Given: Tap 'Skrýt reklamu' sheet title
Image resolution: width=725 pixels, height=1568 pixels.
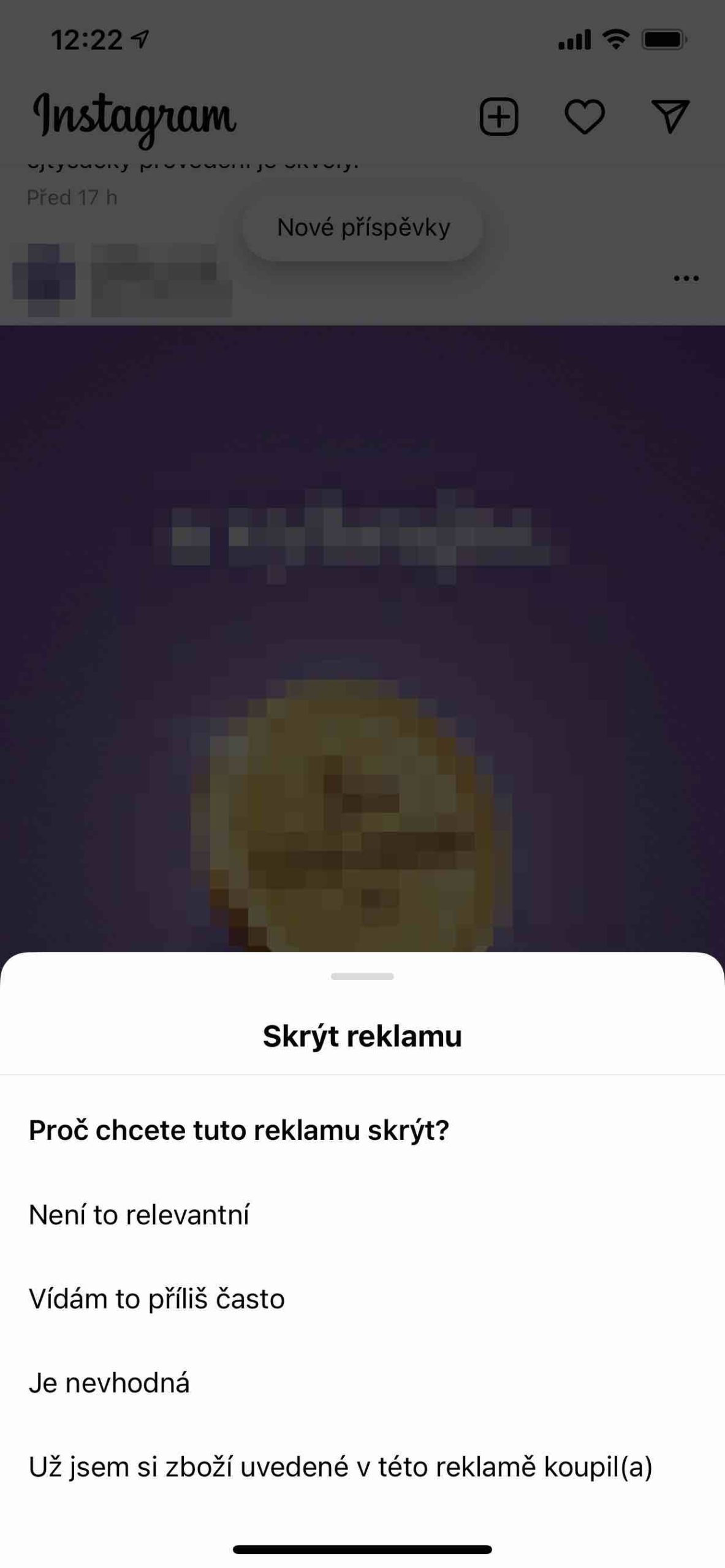Looking at the screenshot, I should [x=362, y=1033].
